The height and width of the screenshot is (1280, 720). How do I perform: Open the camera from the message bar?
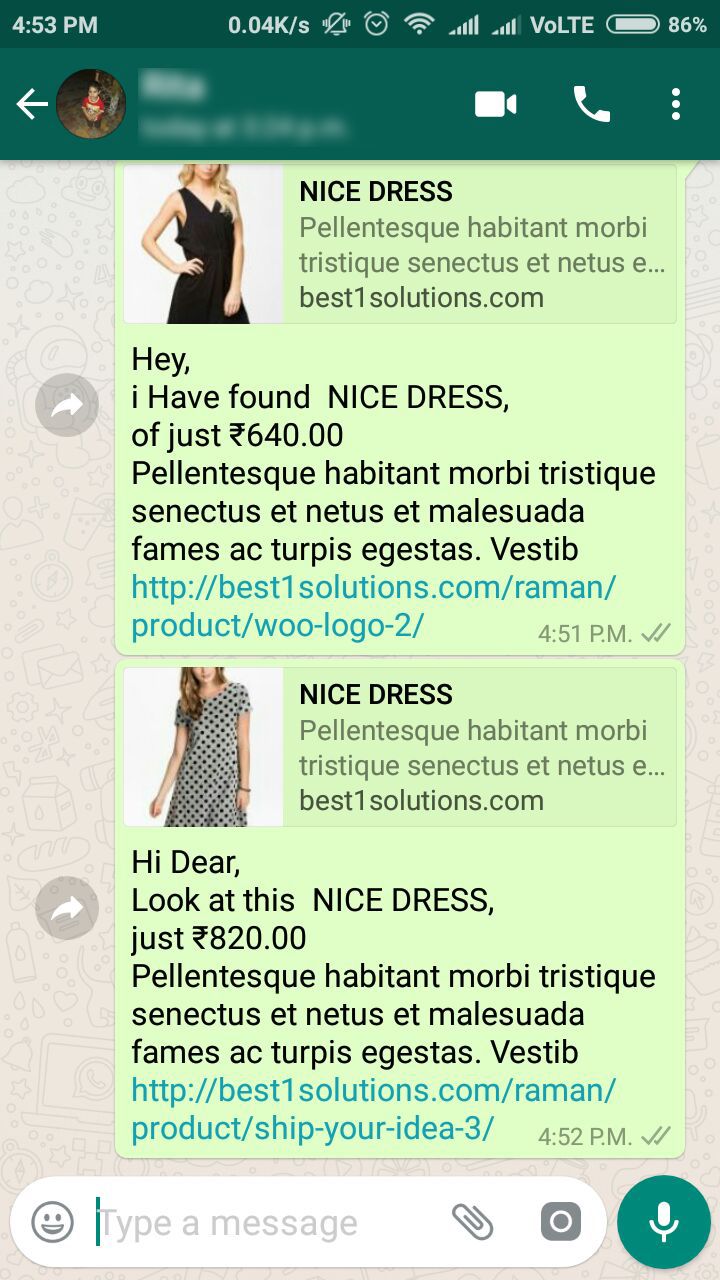coord(560,1222)
